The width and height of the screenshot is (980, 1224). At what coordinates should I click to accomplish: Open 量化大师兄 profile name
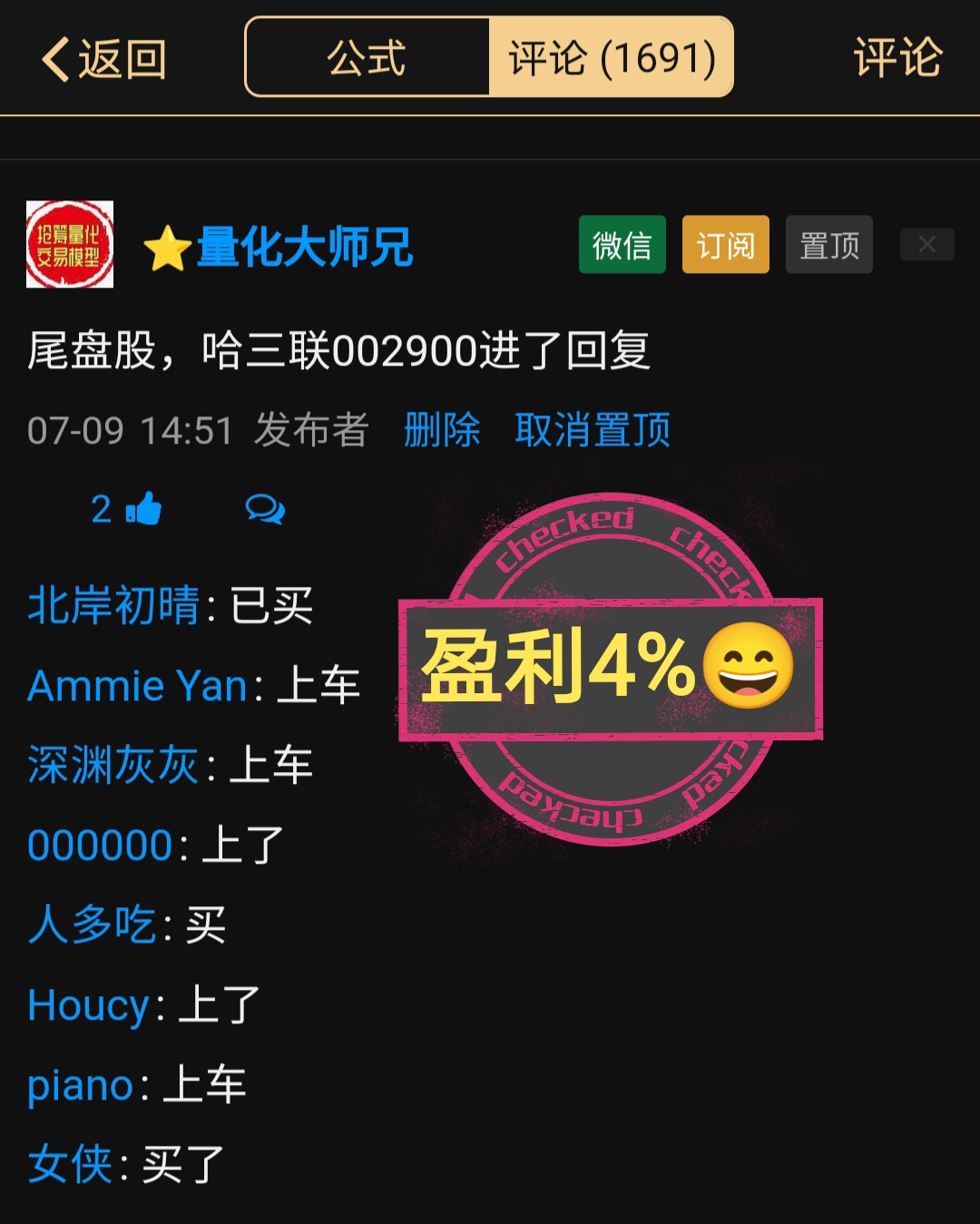(x=304, y=247)
